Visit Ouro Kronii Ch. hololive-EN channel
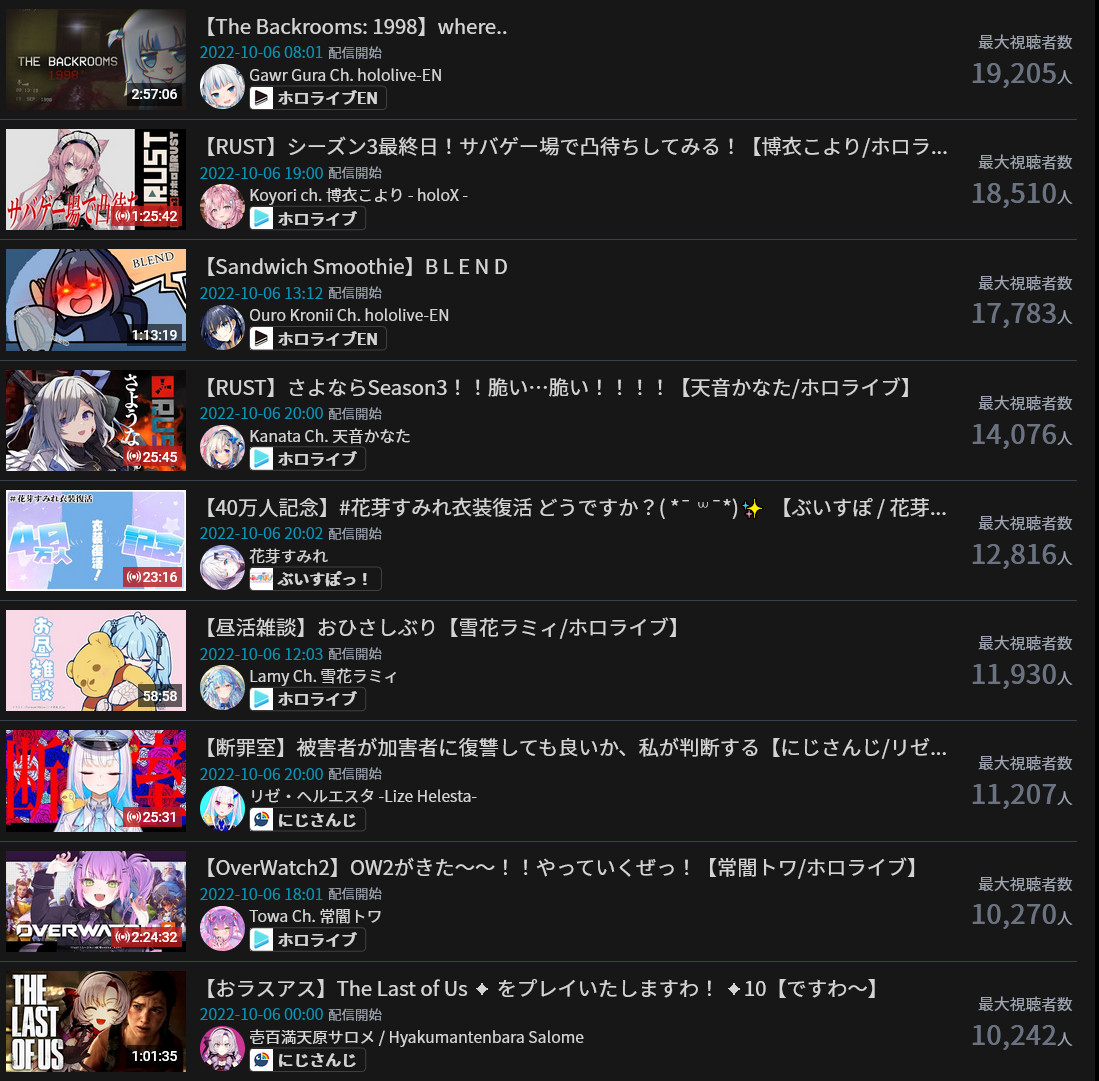This screenshot has height=1081, width=1099. click(x=348, y=315)
